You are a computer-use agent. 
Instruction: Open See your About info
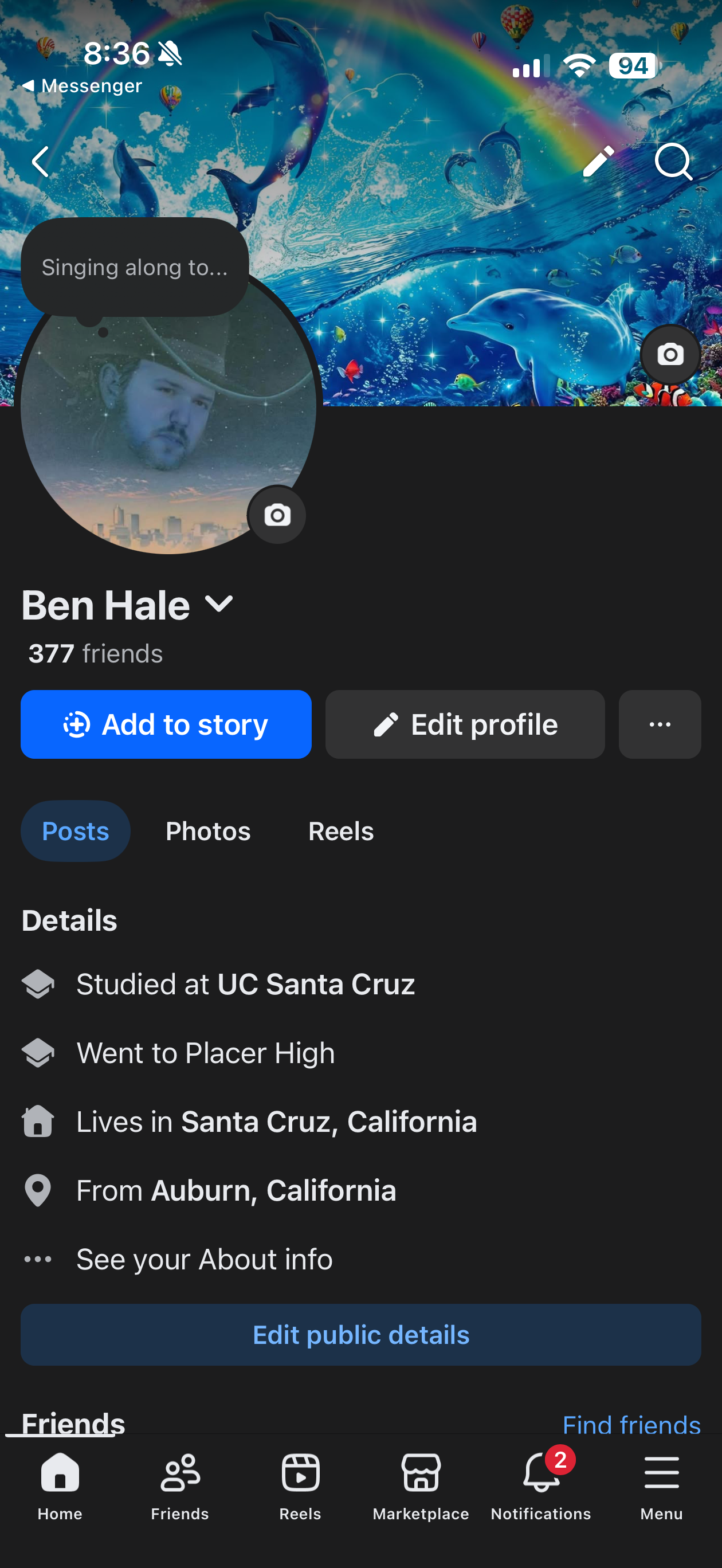(x=204, y=1260)
